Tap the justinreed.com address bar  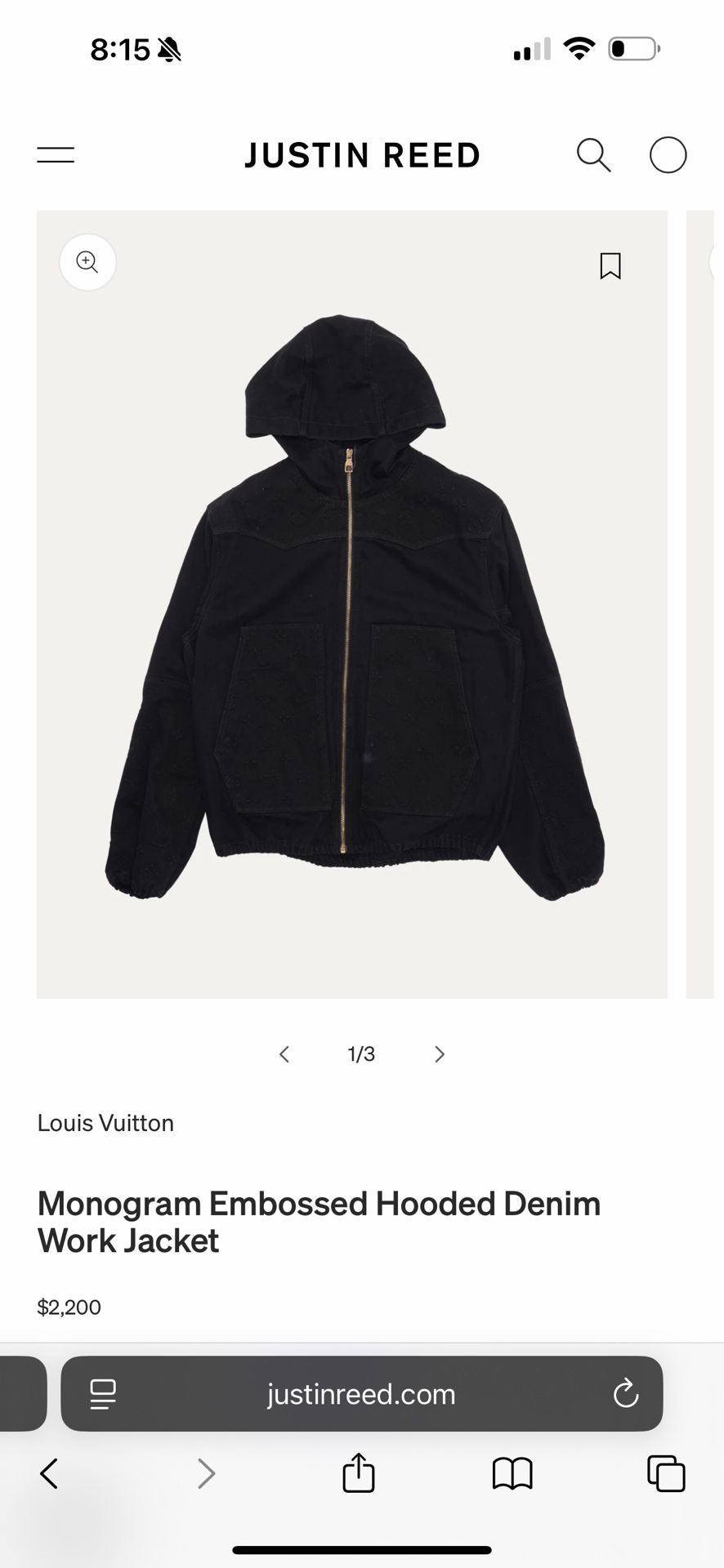(361, 1394)
